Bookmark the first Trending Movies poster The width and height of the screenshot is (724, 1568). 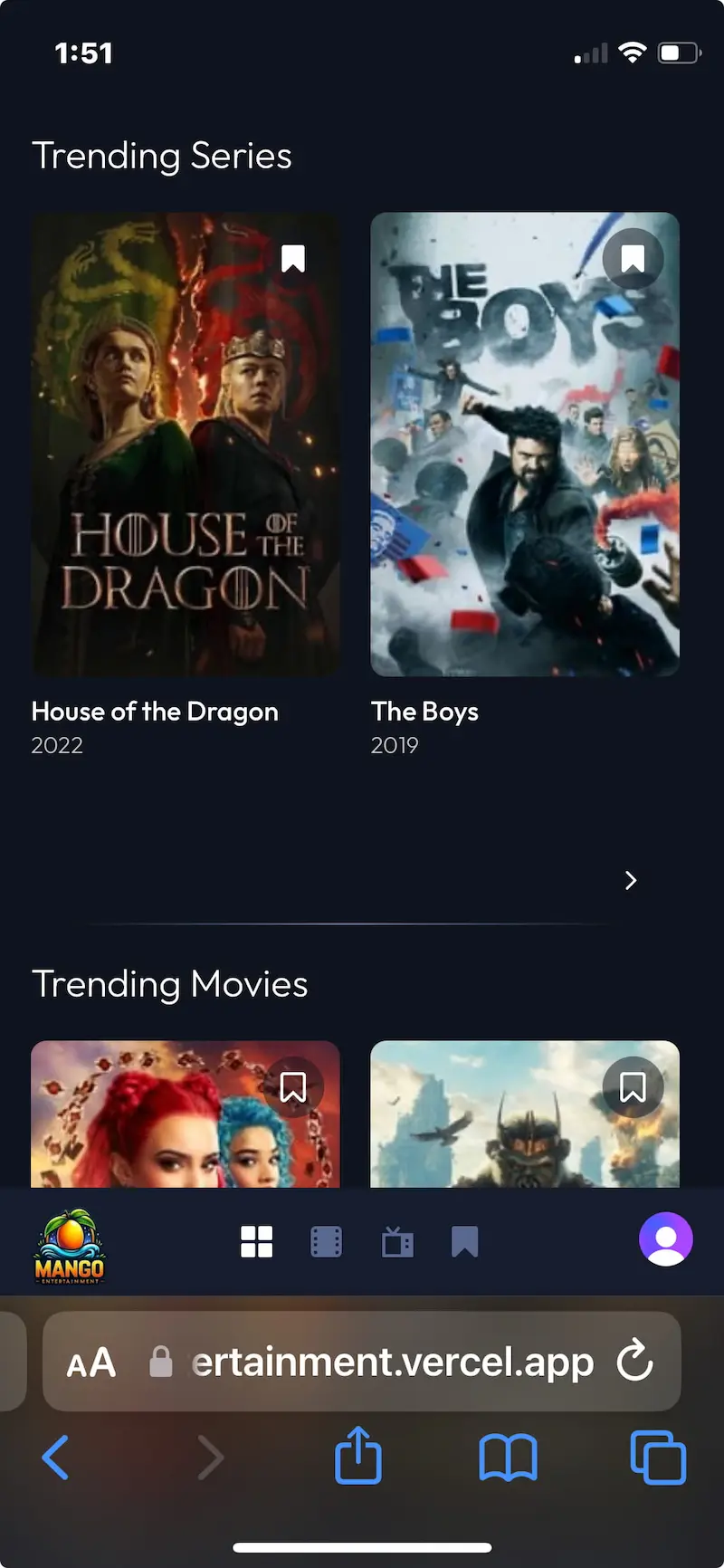(x=293, y=1087)
